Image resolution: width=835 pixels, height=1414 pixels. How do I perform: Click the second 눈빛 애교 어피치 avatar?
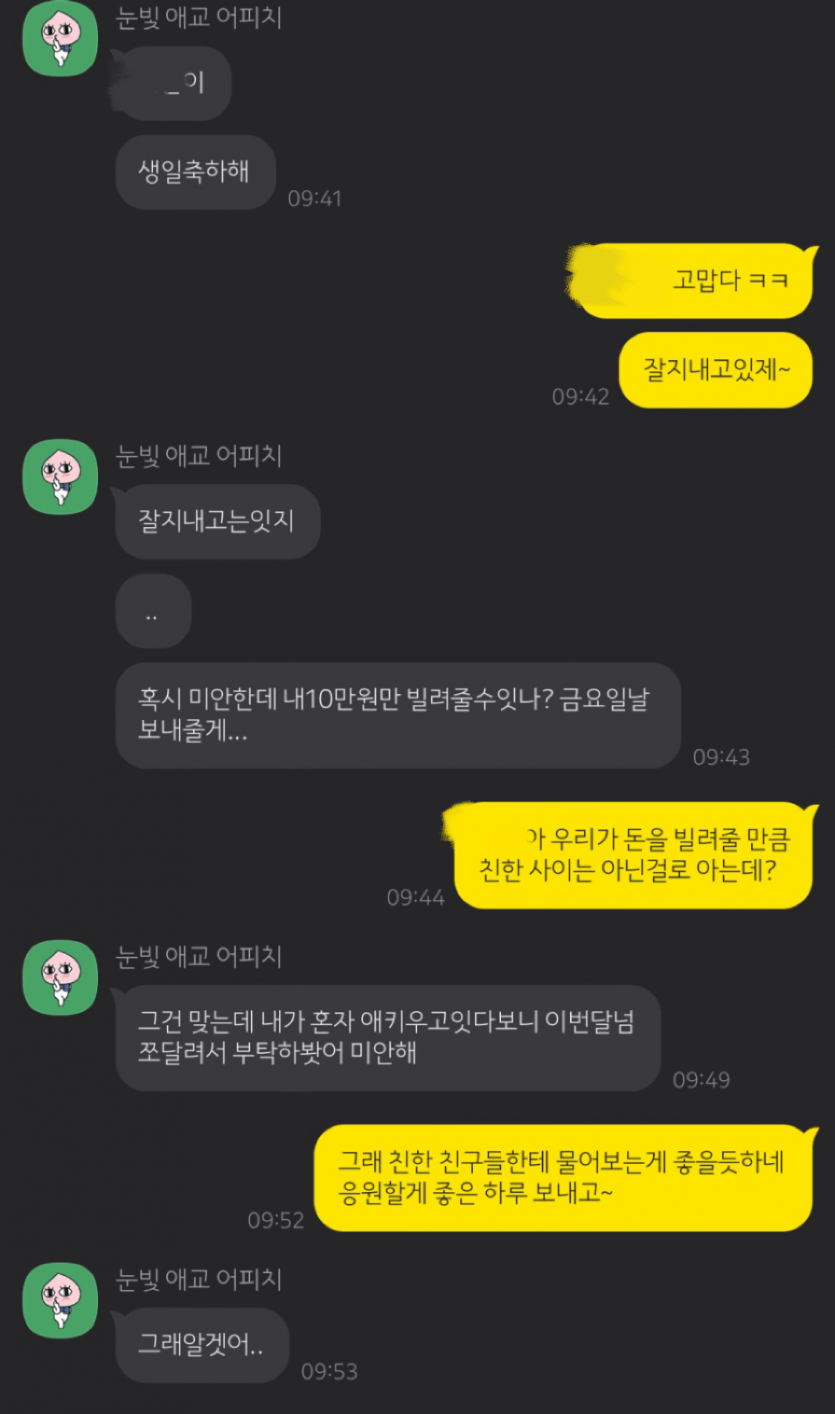(60, 479)
